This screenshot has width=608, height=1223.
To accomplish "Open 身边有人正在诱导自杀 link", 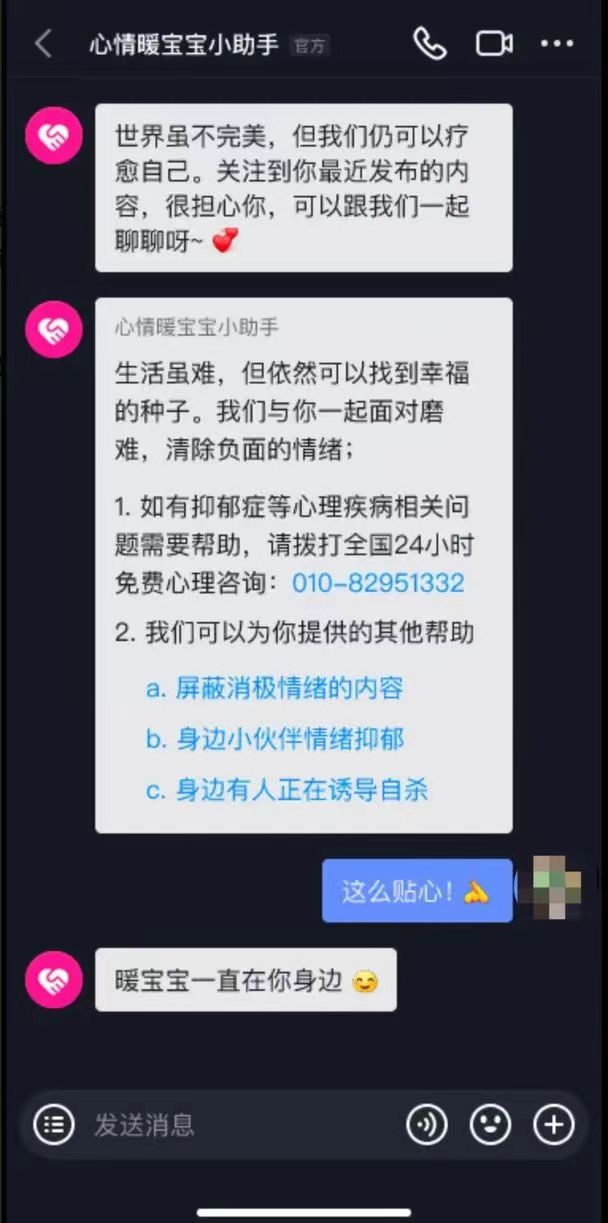I will point(287,790).
